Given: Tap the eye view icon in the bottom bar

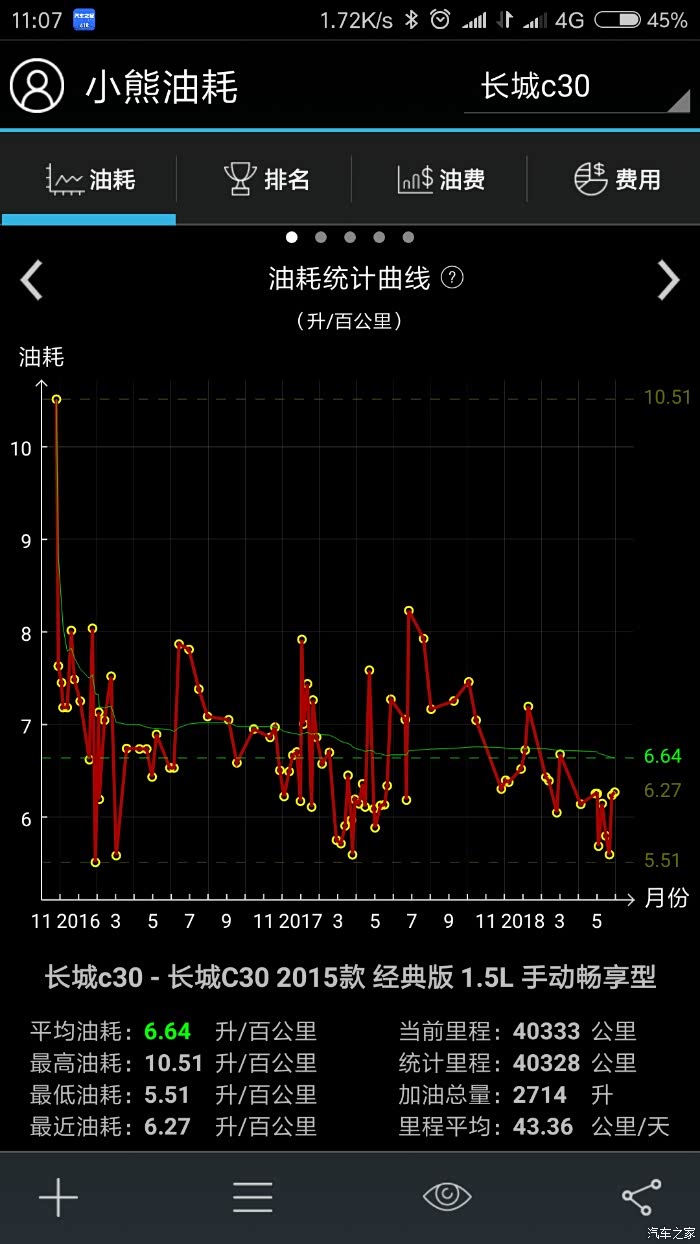Looking at the screenshot, I should pos(447,1195).
